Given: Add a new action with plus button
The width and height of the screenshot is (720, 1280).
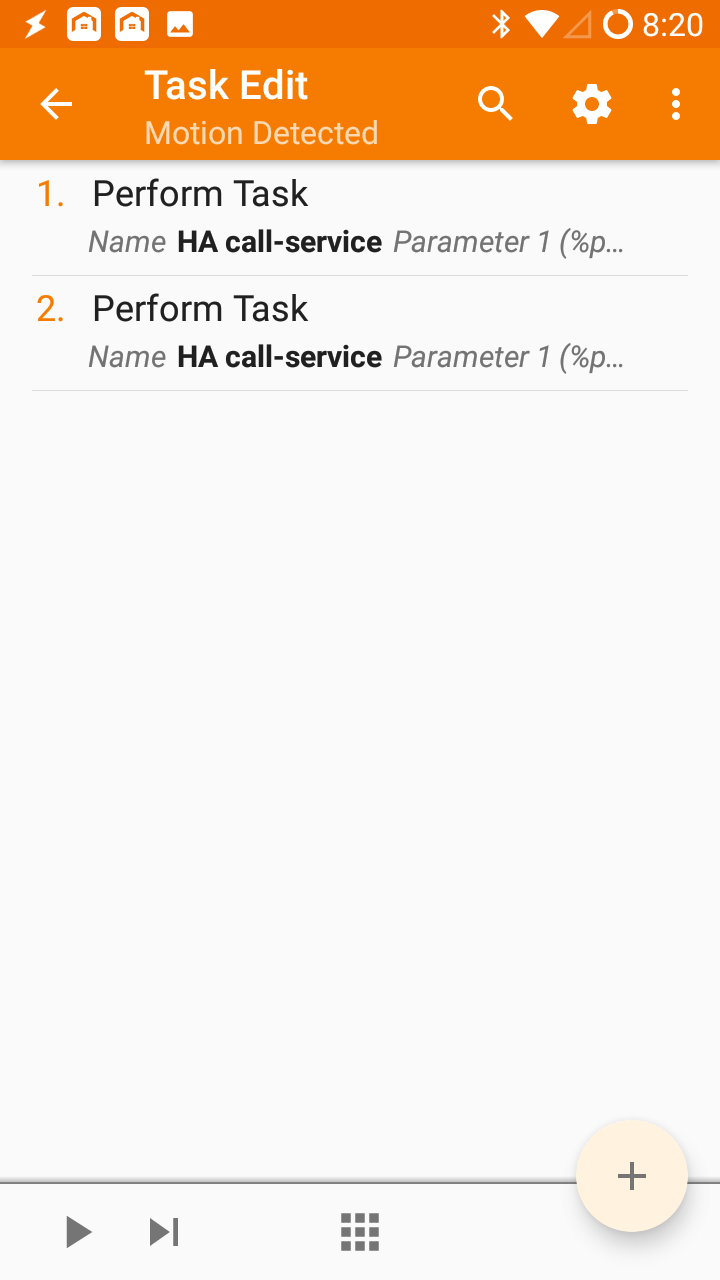Looking at the screenshot, I should tap(632, 1176).
